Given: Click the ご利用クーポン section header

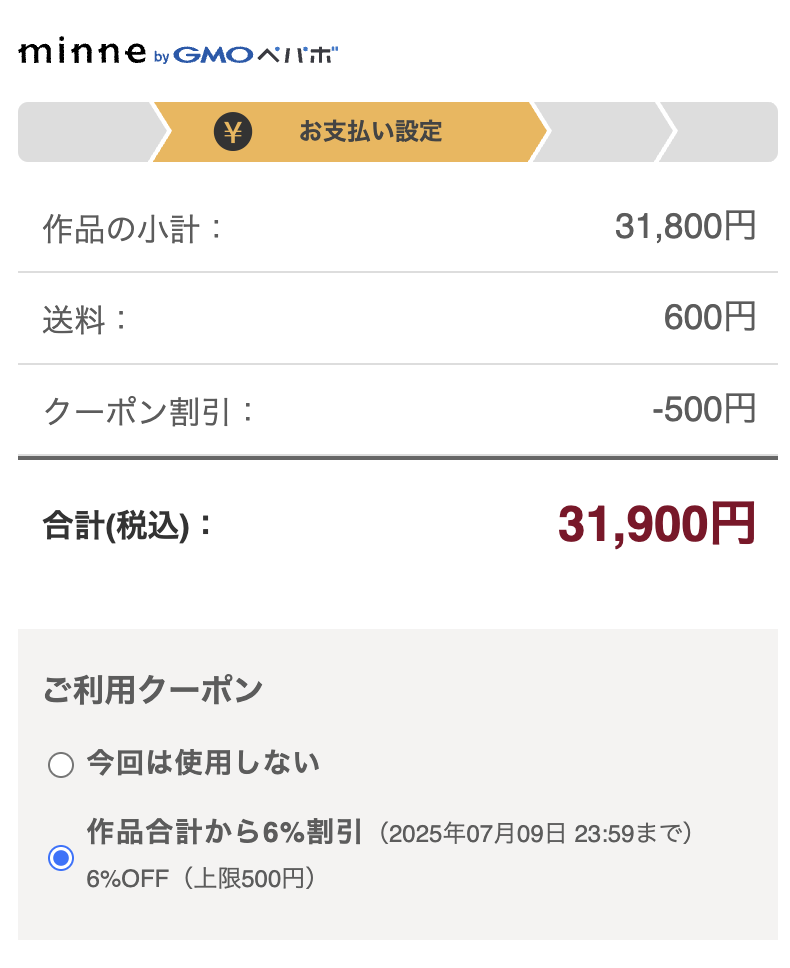Looking at the screenshot, I should 152,688.
